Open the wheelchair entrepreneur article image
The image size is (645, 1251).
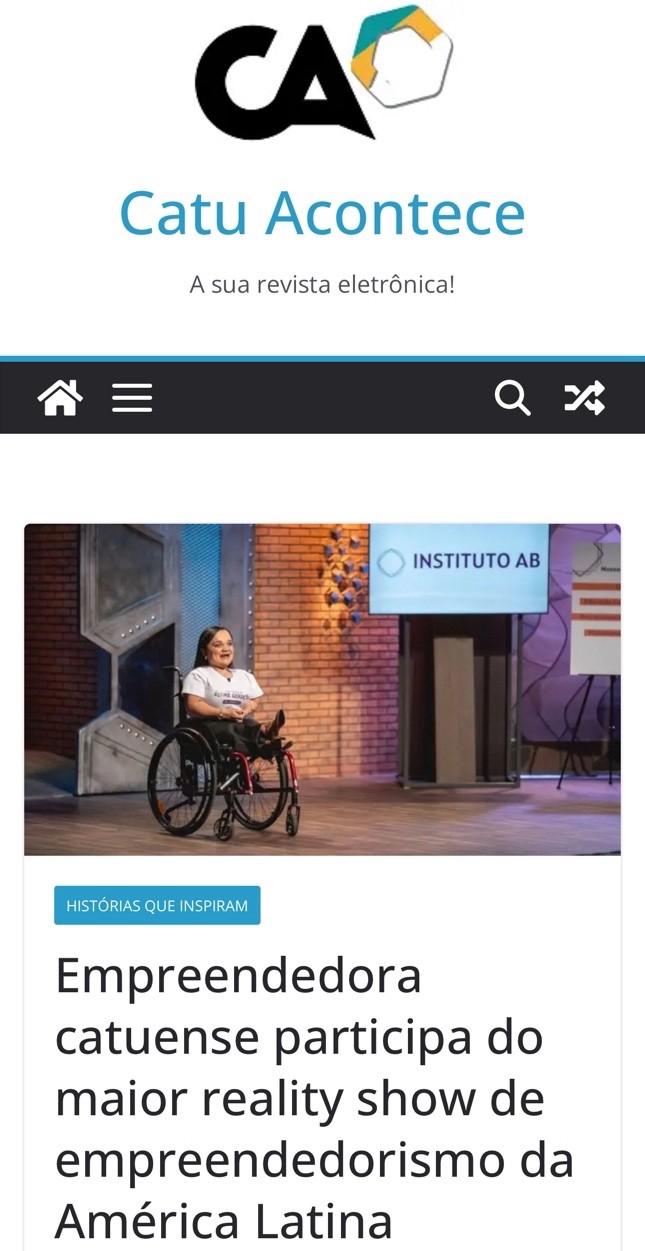322,689
